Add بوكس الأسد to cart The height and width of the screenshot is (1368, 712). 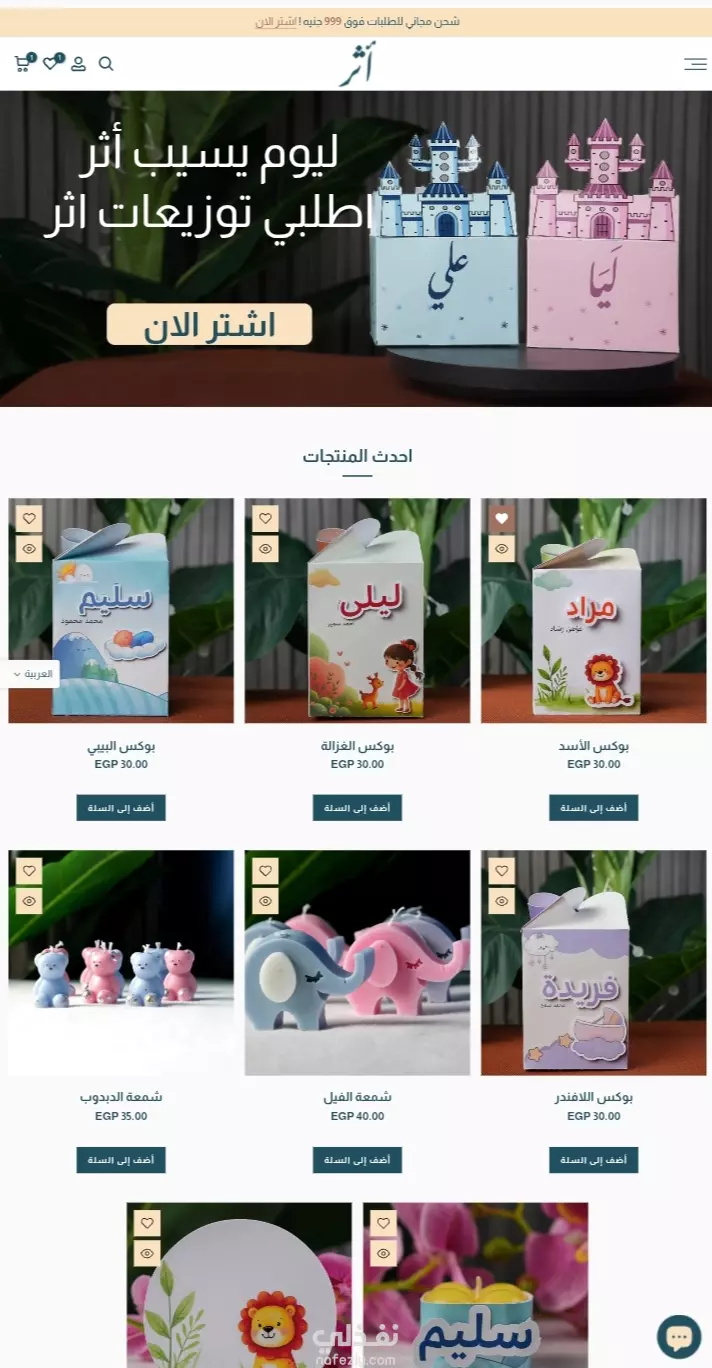coord(593,808)
